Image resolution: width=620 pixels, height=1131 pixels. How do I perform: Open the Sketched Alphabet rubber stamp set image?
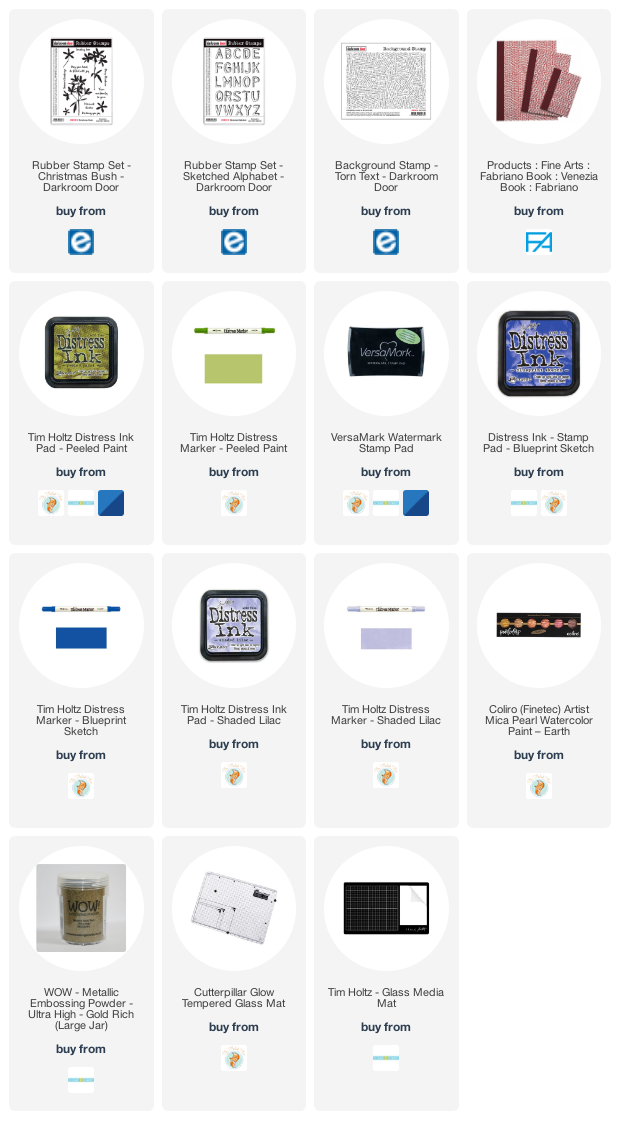(x=234, y=82)
